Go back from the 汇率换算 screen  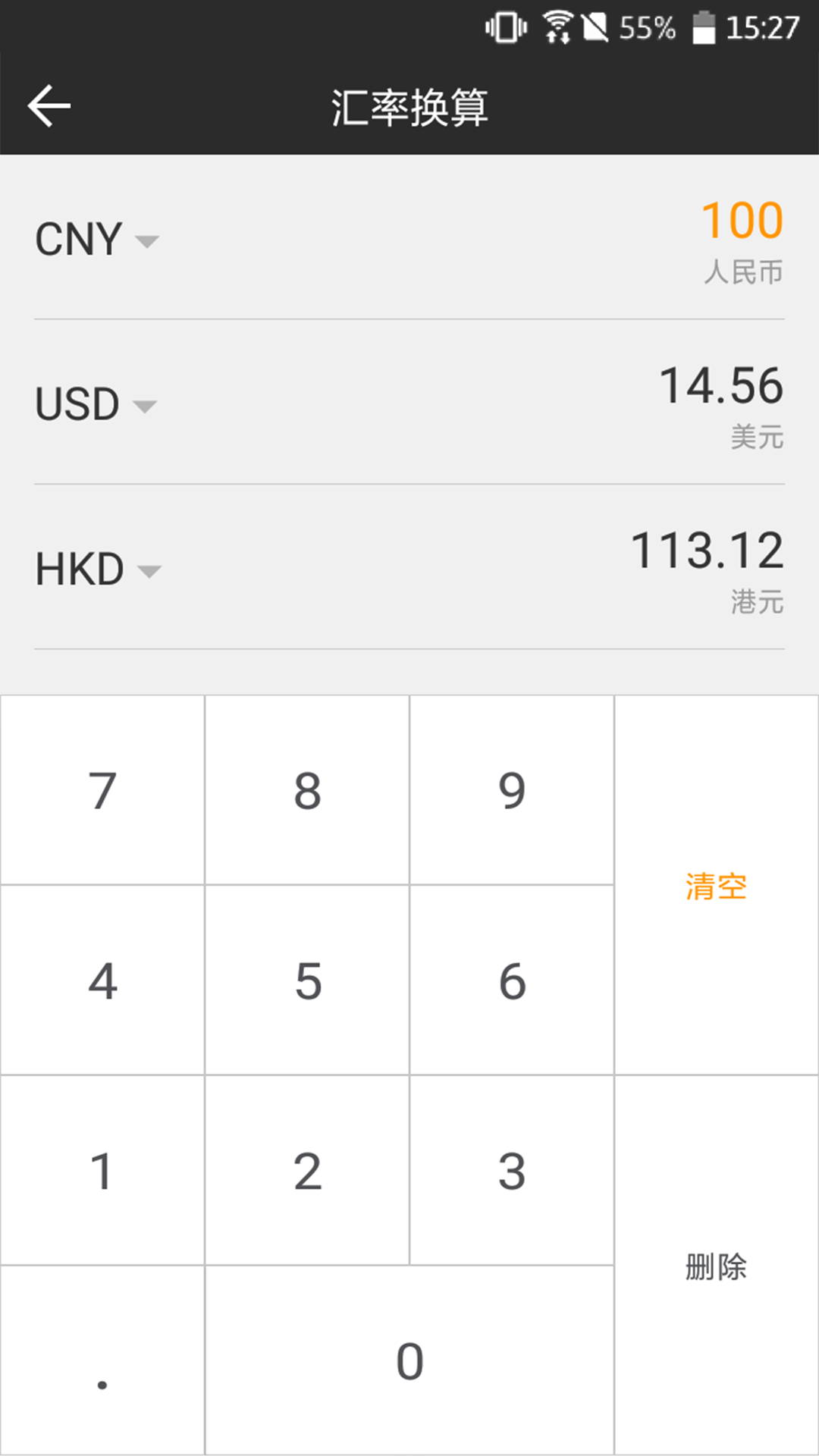pyautogui.click(x=49, y=105)
